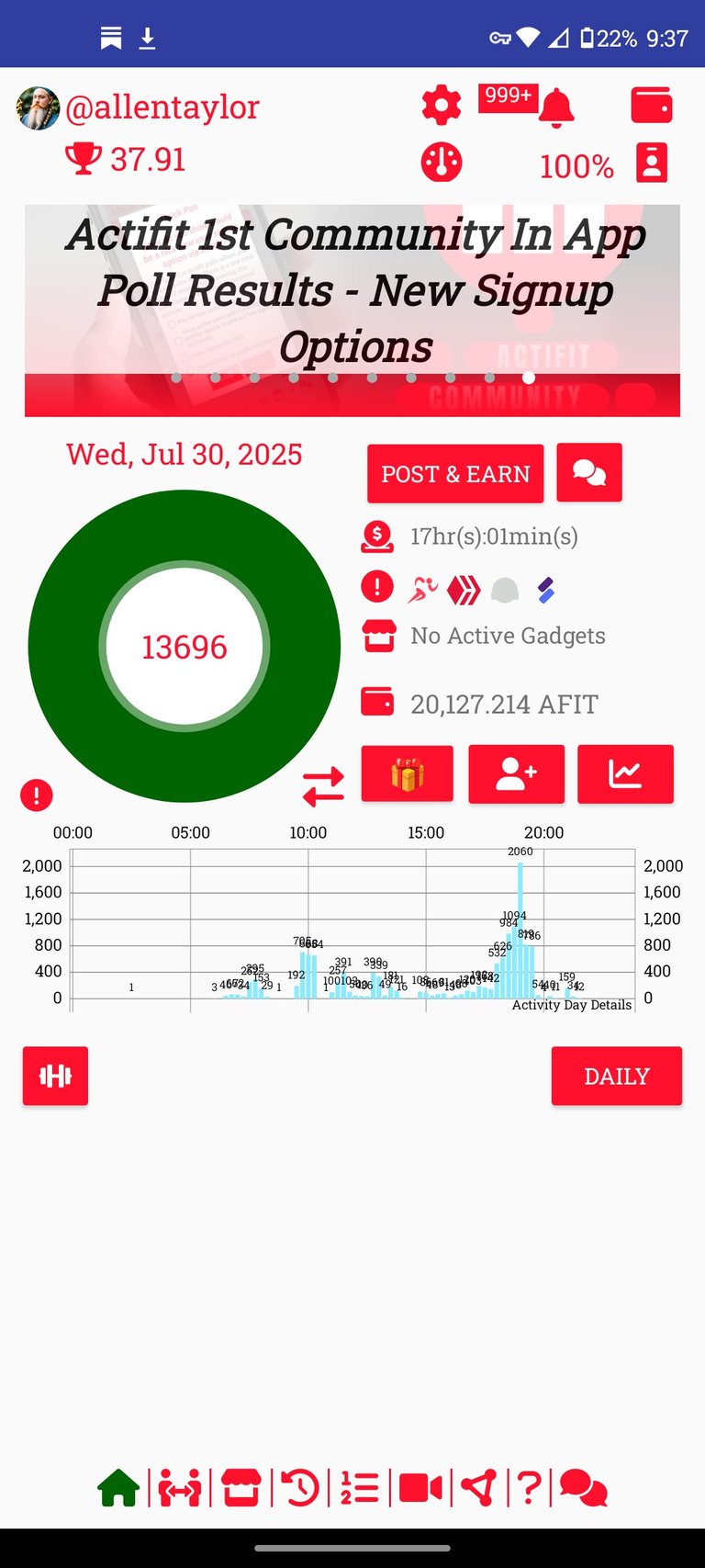Open the wallet icon at top
The height and width of the screenshot is (1568, 705).
pyautogui.click(x=652, y=105)
